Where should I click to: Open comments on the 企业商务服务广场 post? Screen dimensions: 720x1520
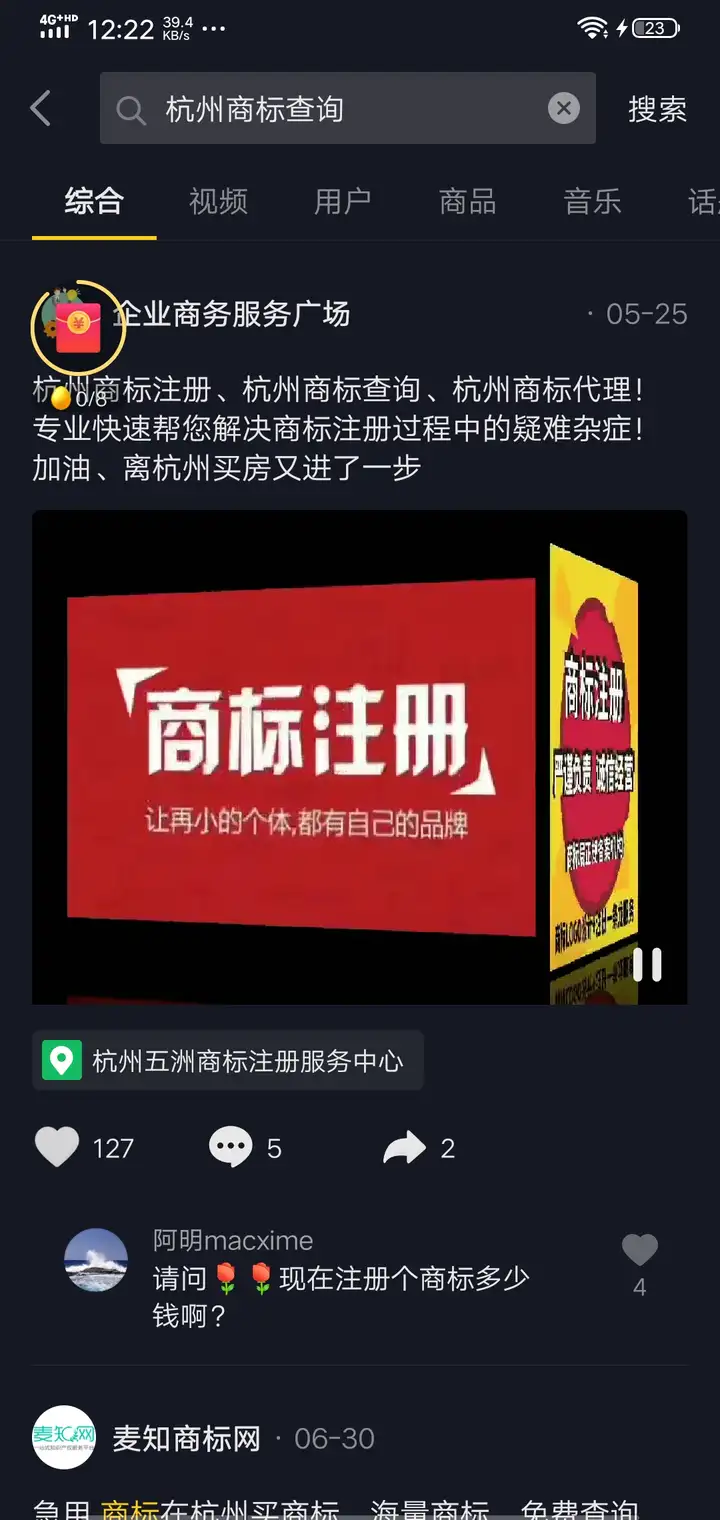(x=231, y=1148)
